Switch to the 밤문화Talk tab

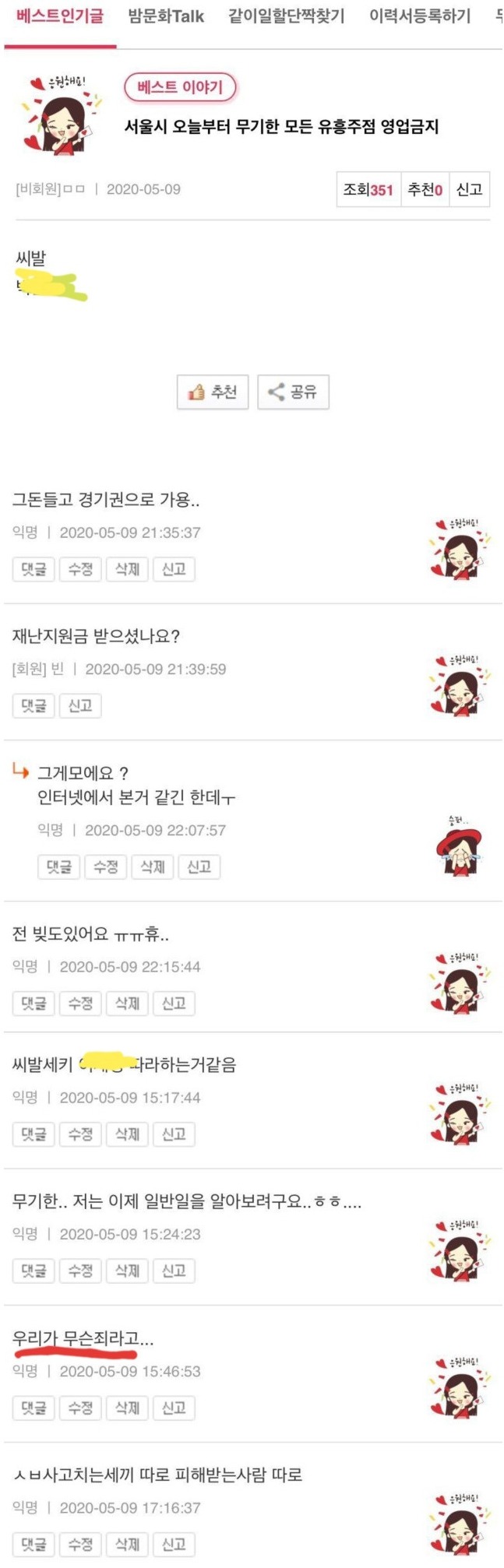pos(166,17)
